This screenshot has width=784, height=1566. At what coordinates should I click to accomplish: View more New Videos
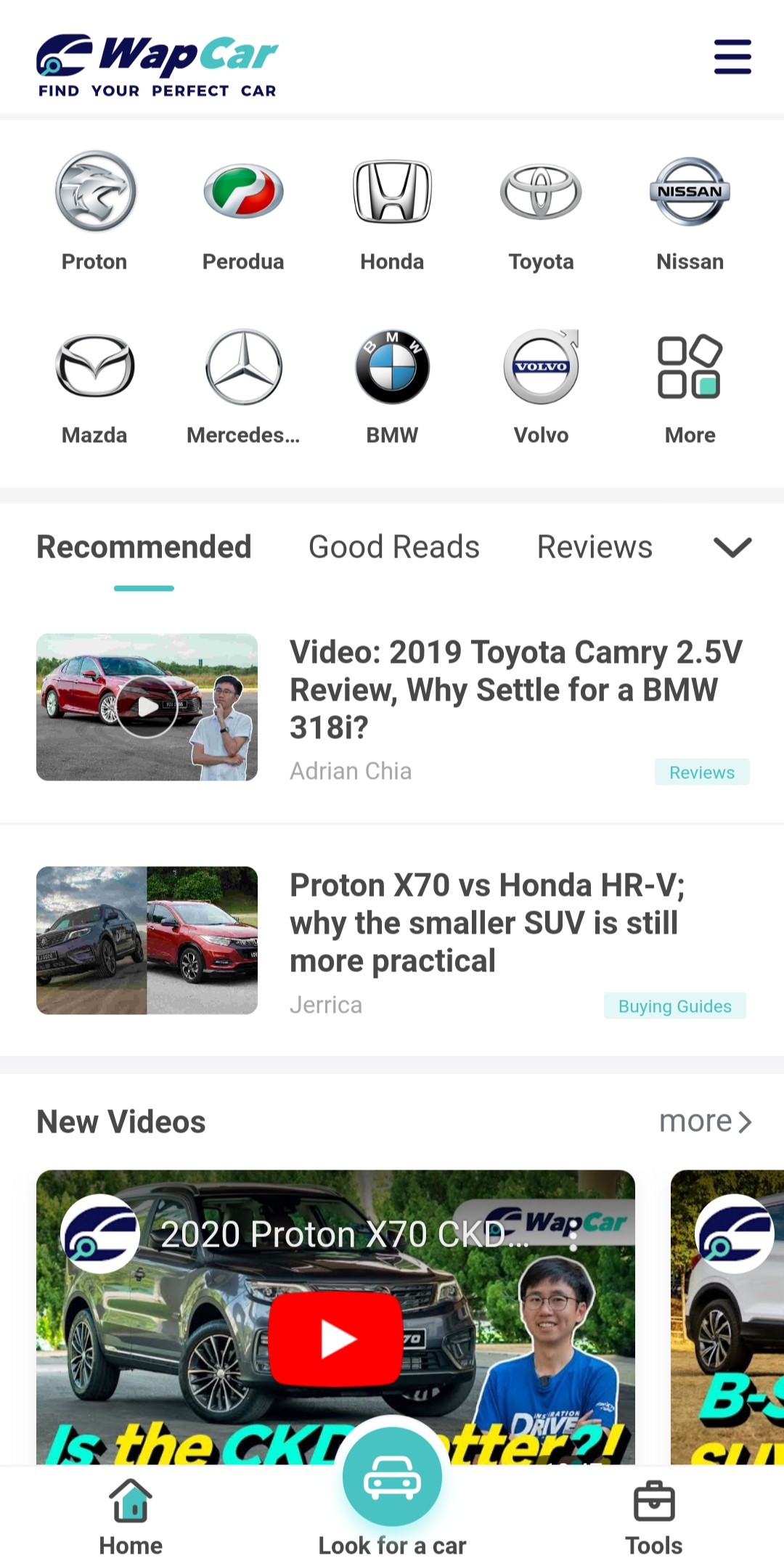click(x=705, y=1122)
